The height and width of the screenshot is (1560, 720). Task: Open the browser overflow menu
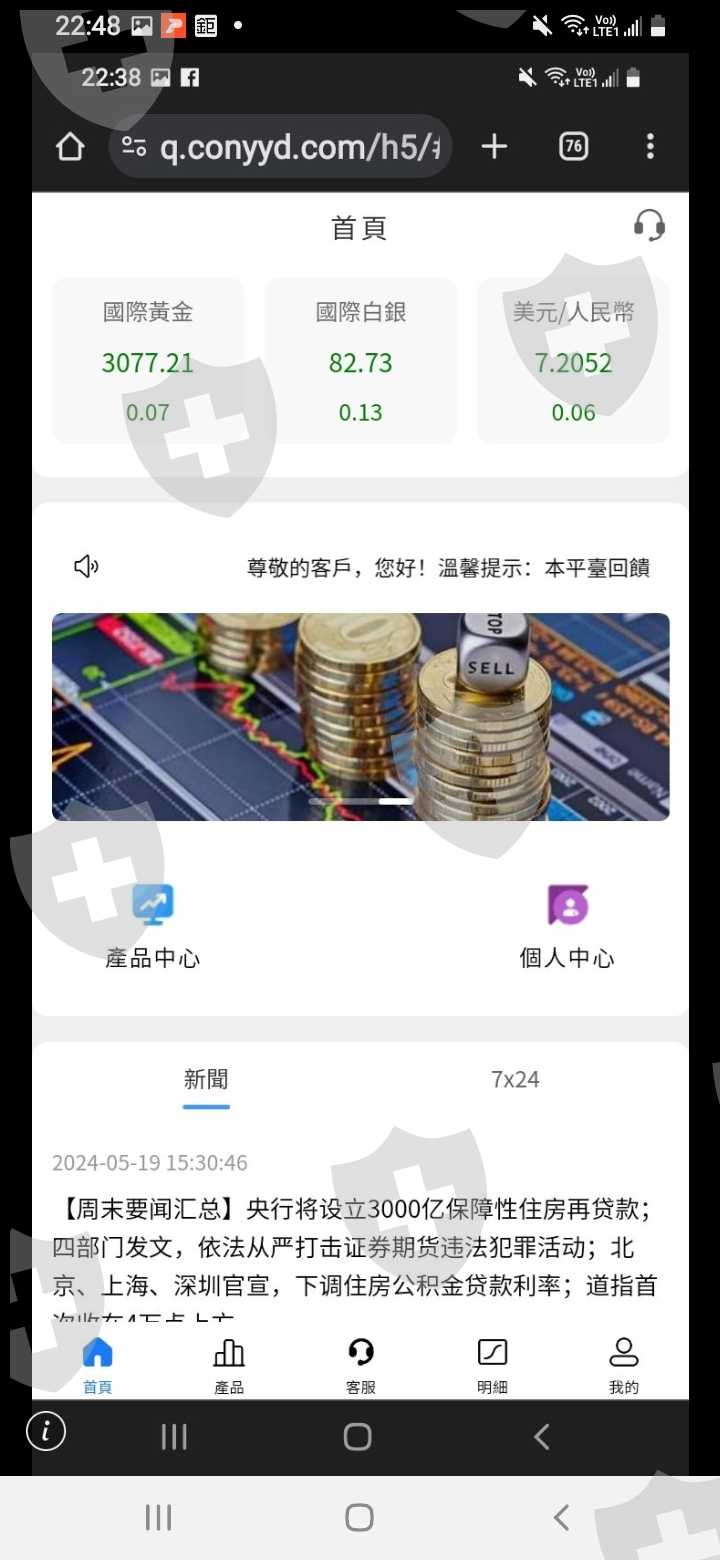(x=650, y=147)
